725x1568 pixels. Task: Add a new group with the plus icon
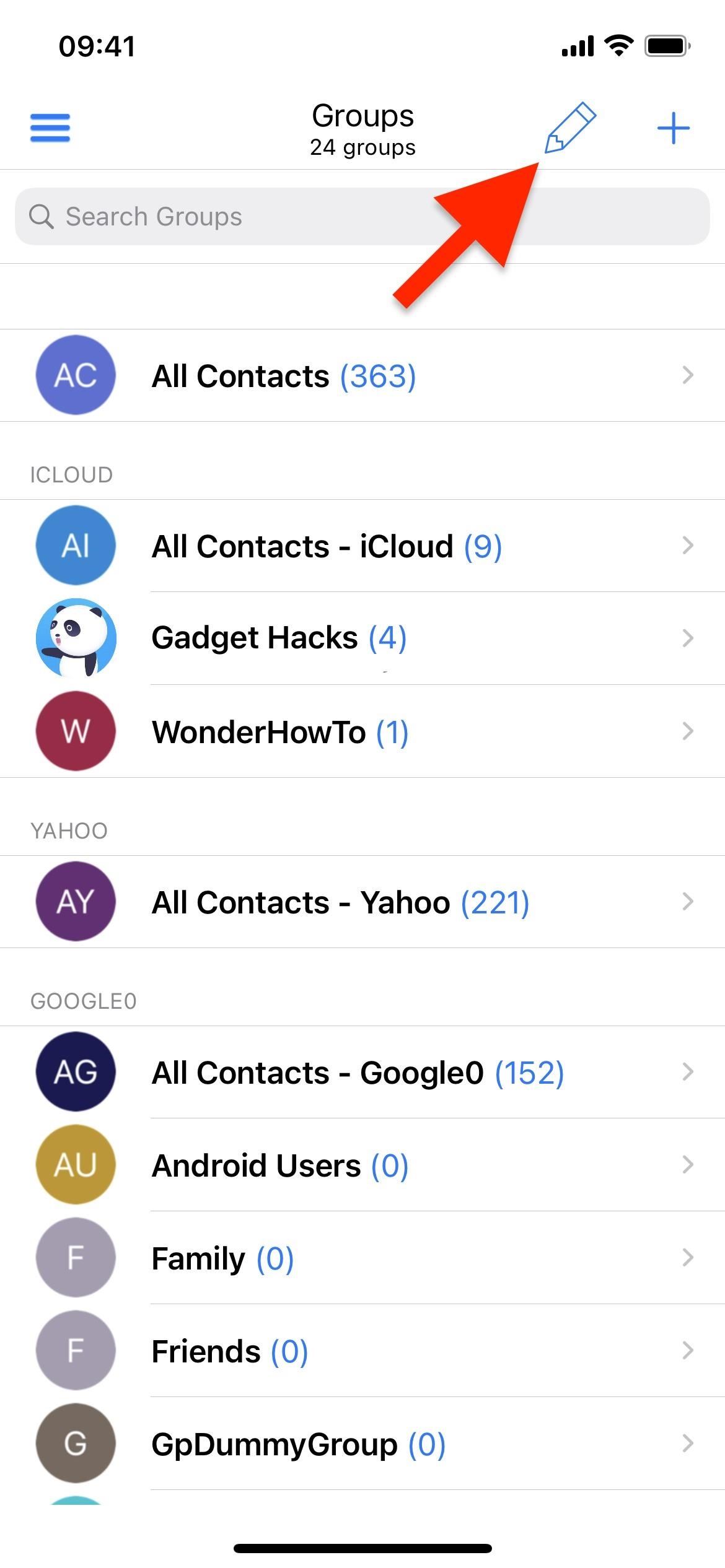(674, 128)
